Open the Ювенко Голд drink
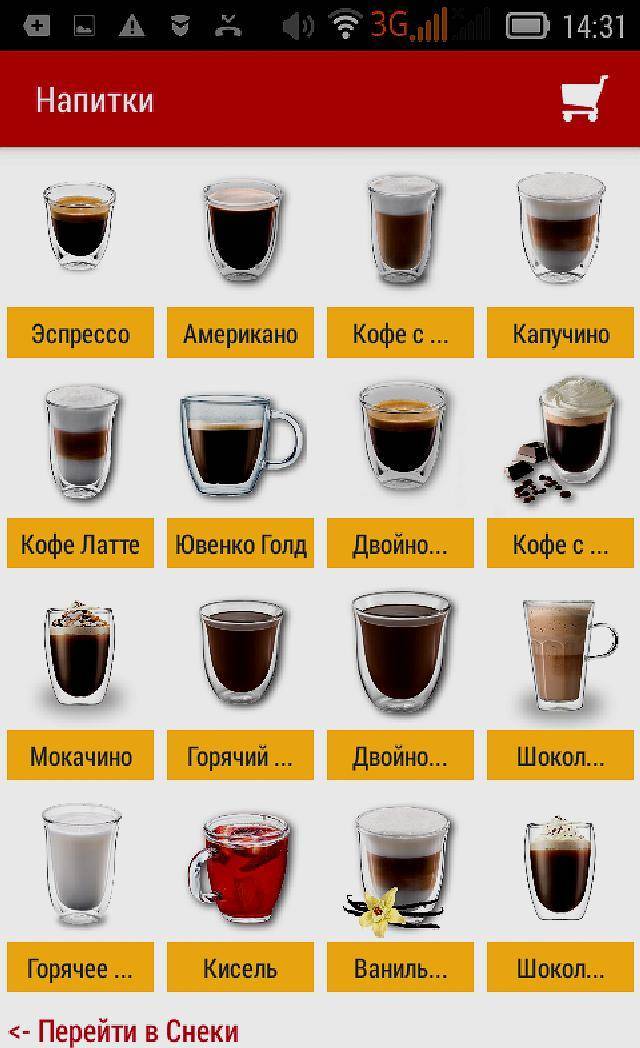The image size is (640, 1048). 240,544
